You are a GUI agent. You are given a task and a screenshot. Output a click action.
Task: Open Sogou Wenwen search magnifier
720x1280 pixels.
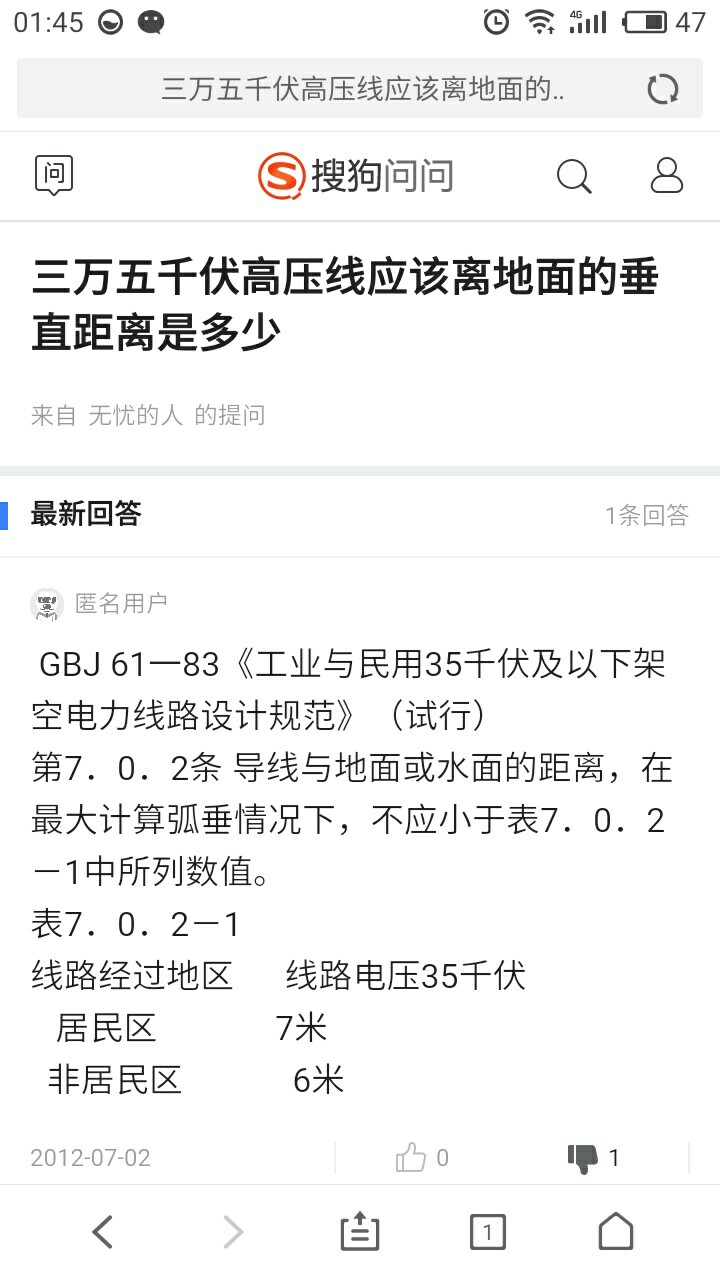pyautogui.click(x=574, y=176)
